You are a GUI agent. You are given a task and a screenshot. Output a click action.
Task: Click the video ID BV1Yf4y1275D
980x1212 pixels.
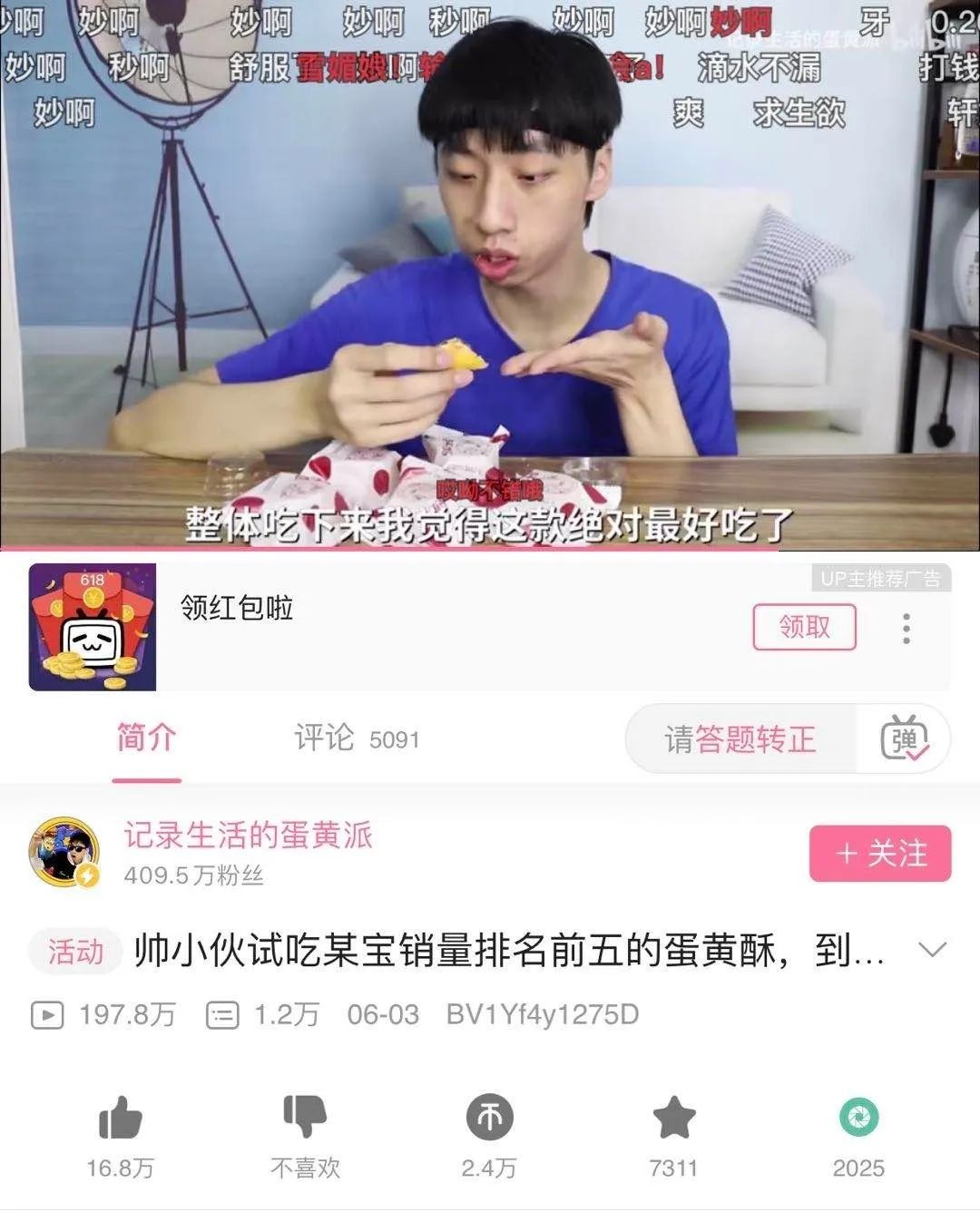(541, 1015)
